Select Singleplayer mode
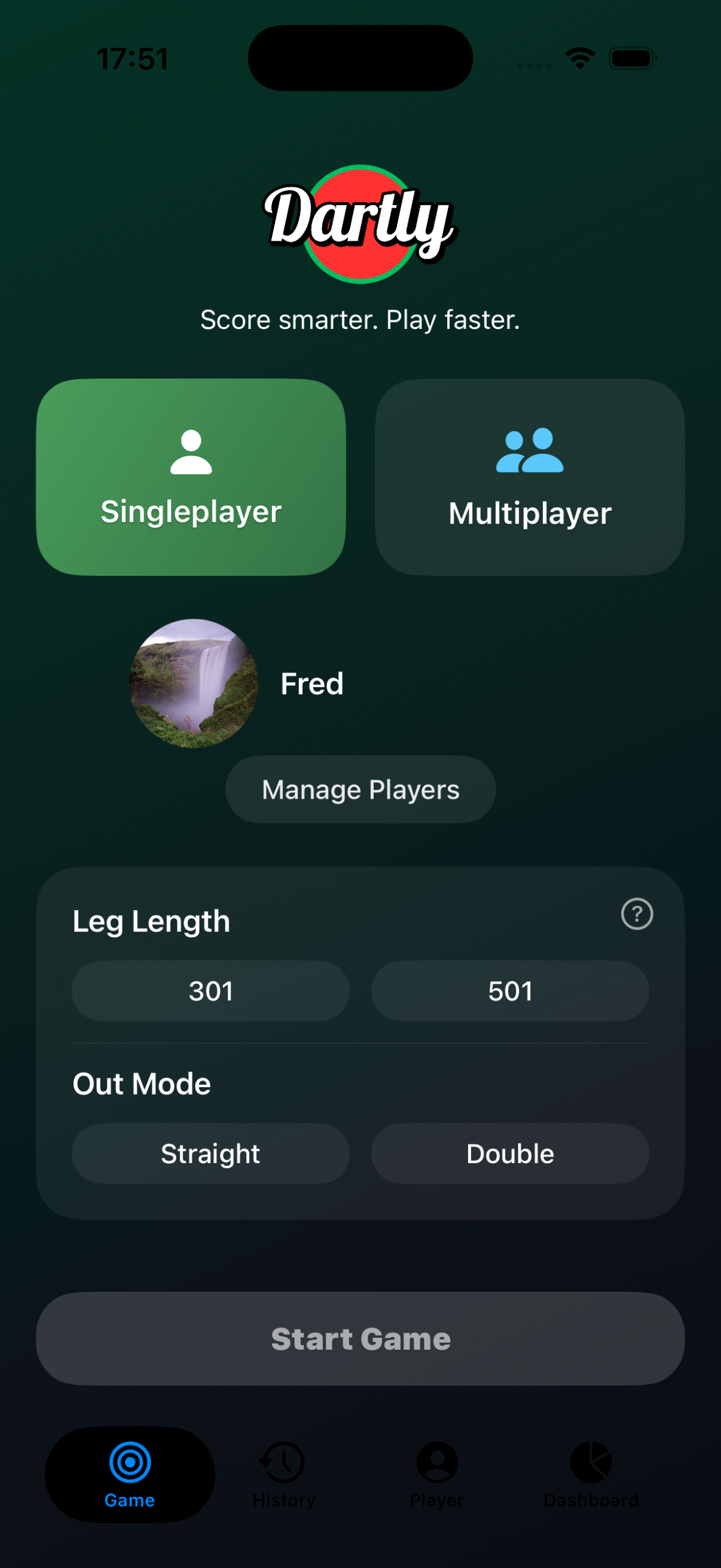 (x=191, y=477)
